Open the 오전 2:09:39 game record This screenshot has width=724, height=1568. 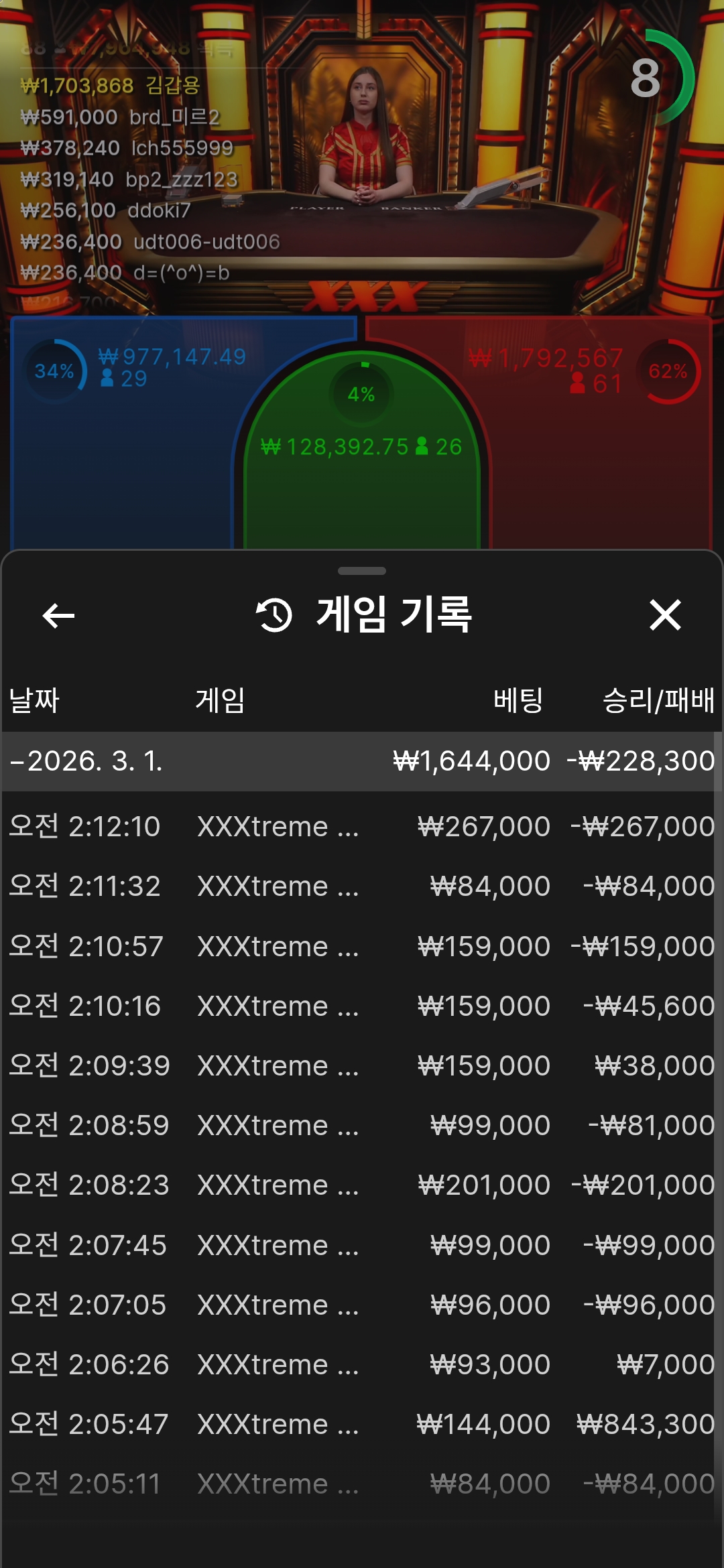pos(362,1065)
